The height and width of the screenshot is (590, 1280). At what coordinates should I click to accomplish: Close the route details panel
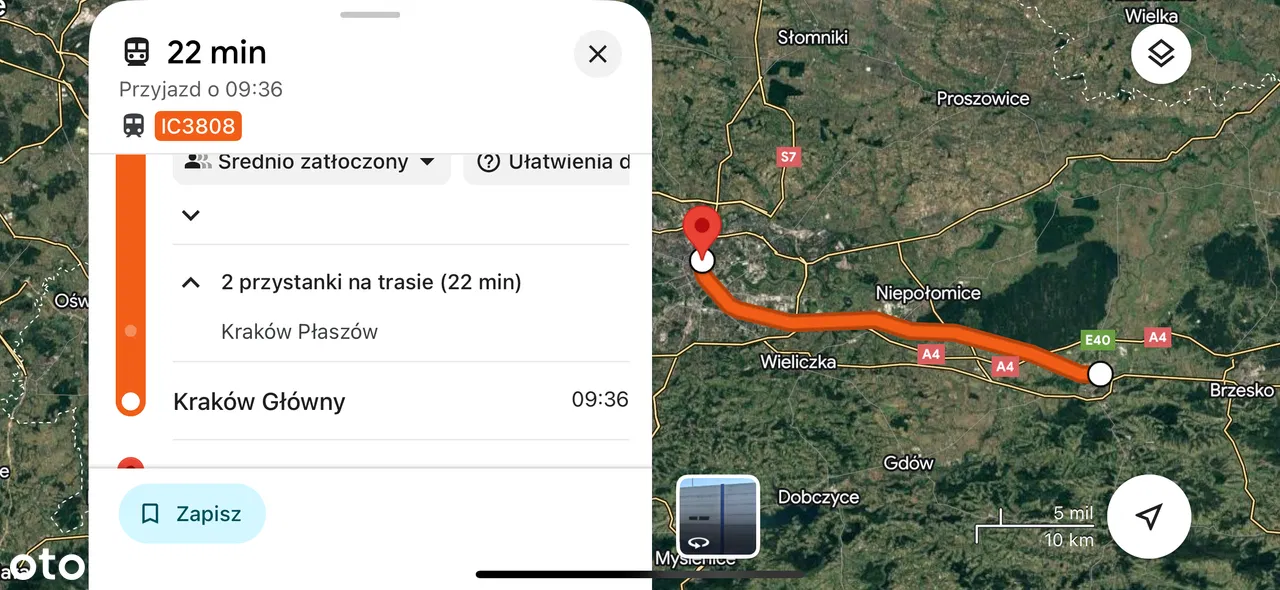(597, 54)
